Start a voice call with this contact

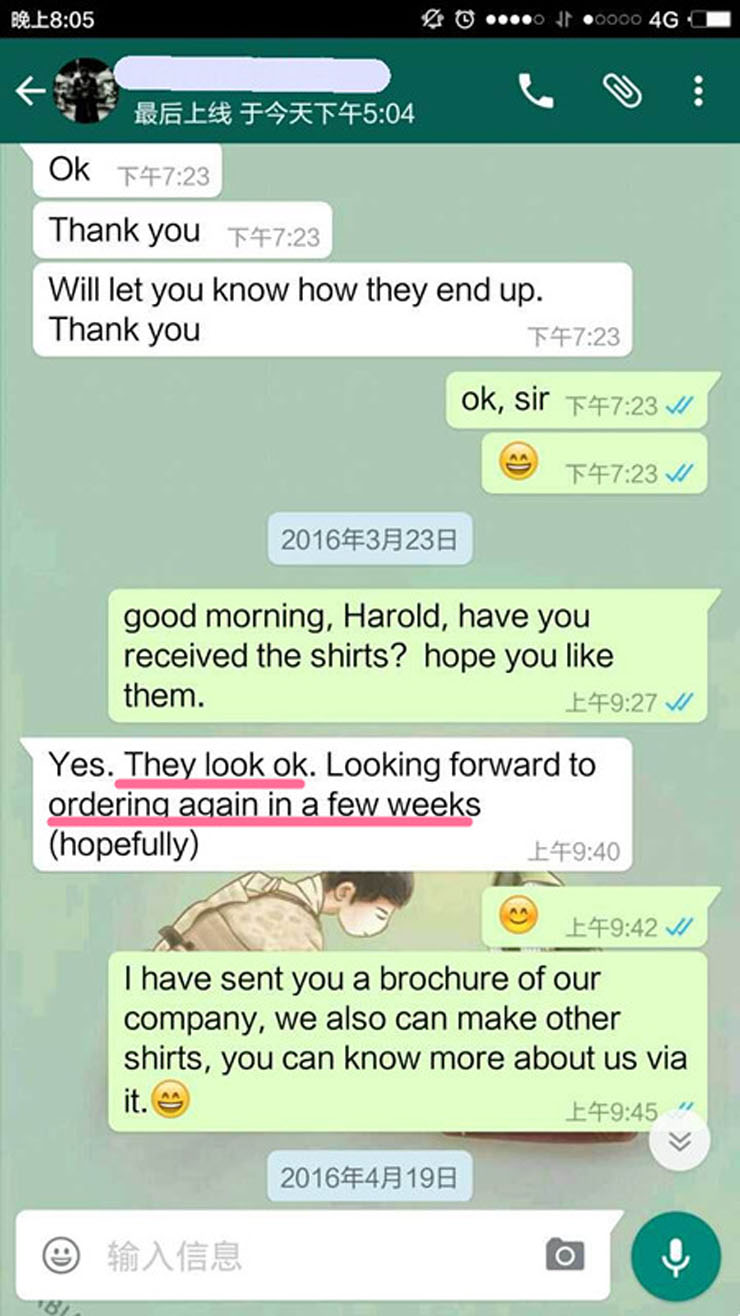[x=536, y=92]
